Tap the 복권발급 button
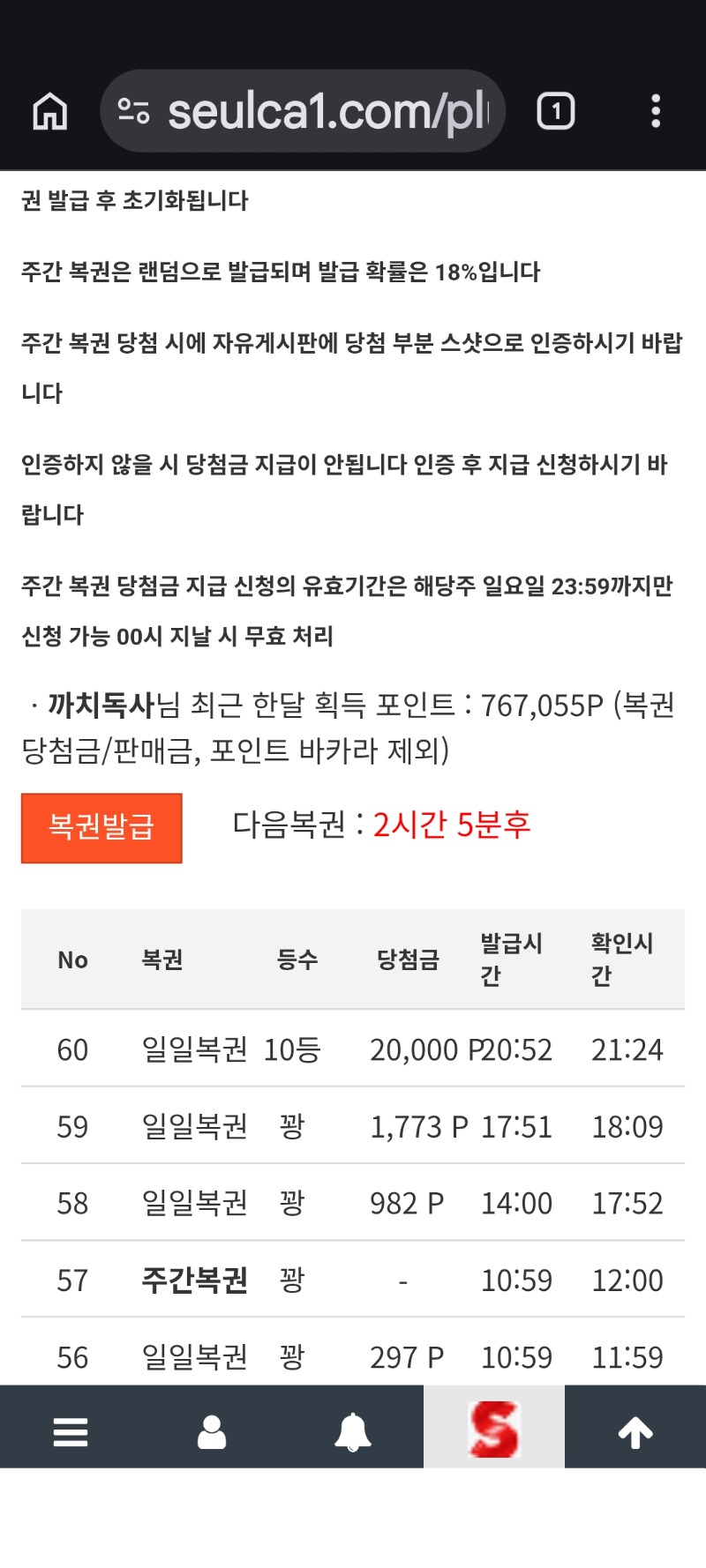This screenshot has width=706, height=1568. (x=101, y=827)
